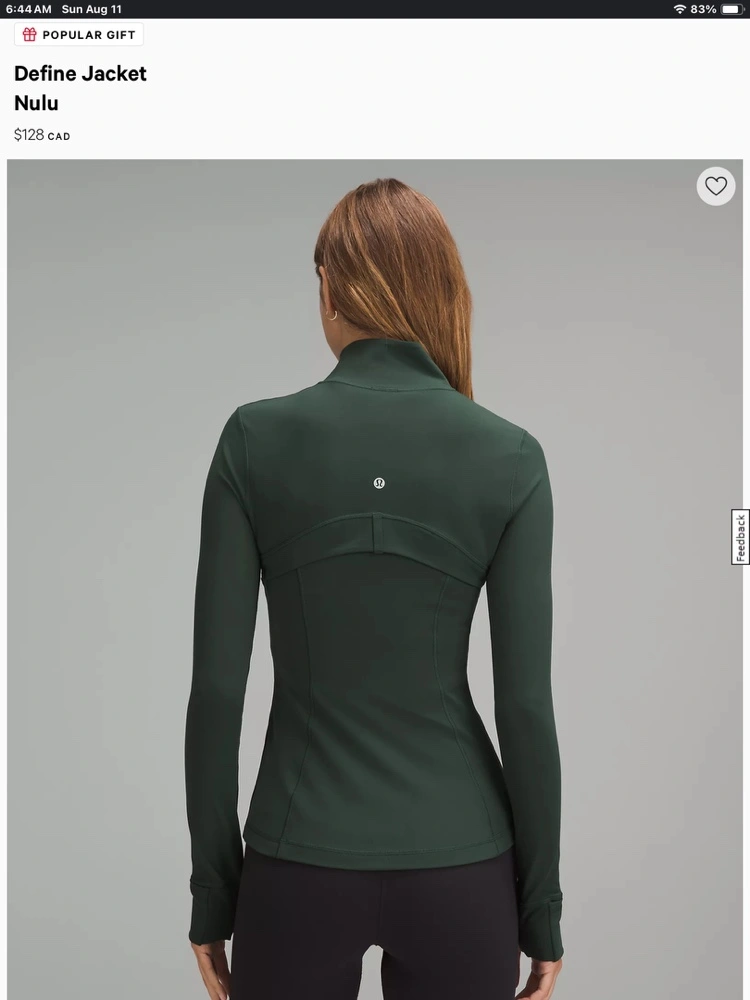Open the Feedback side tab

pos(740,537)
